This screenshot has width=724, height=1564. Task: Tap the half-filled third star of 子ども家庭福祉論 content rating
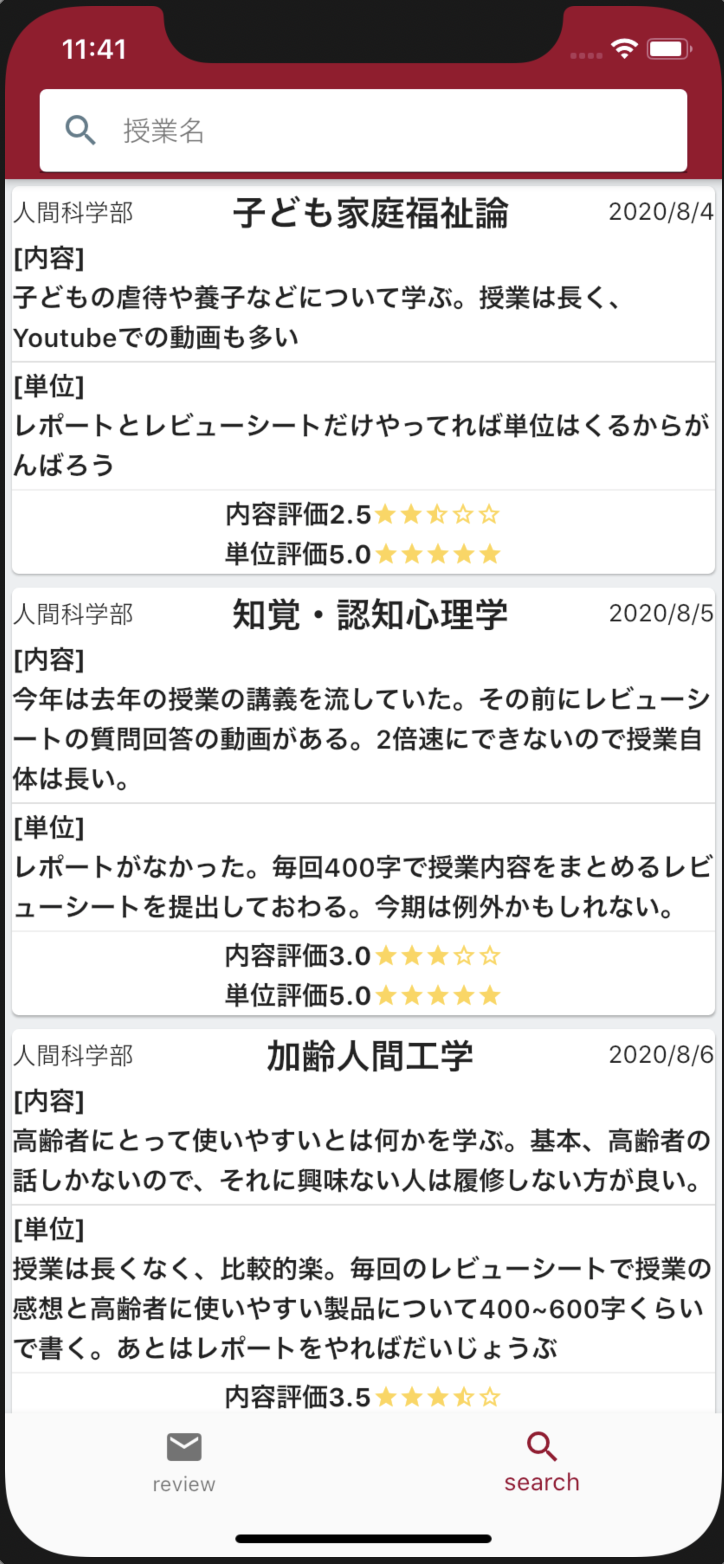tap(437, 514)
